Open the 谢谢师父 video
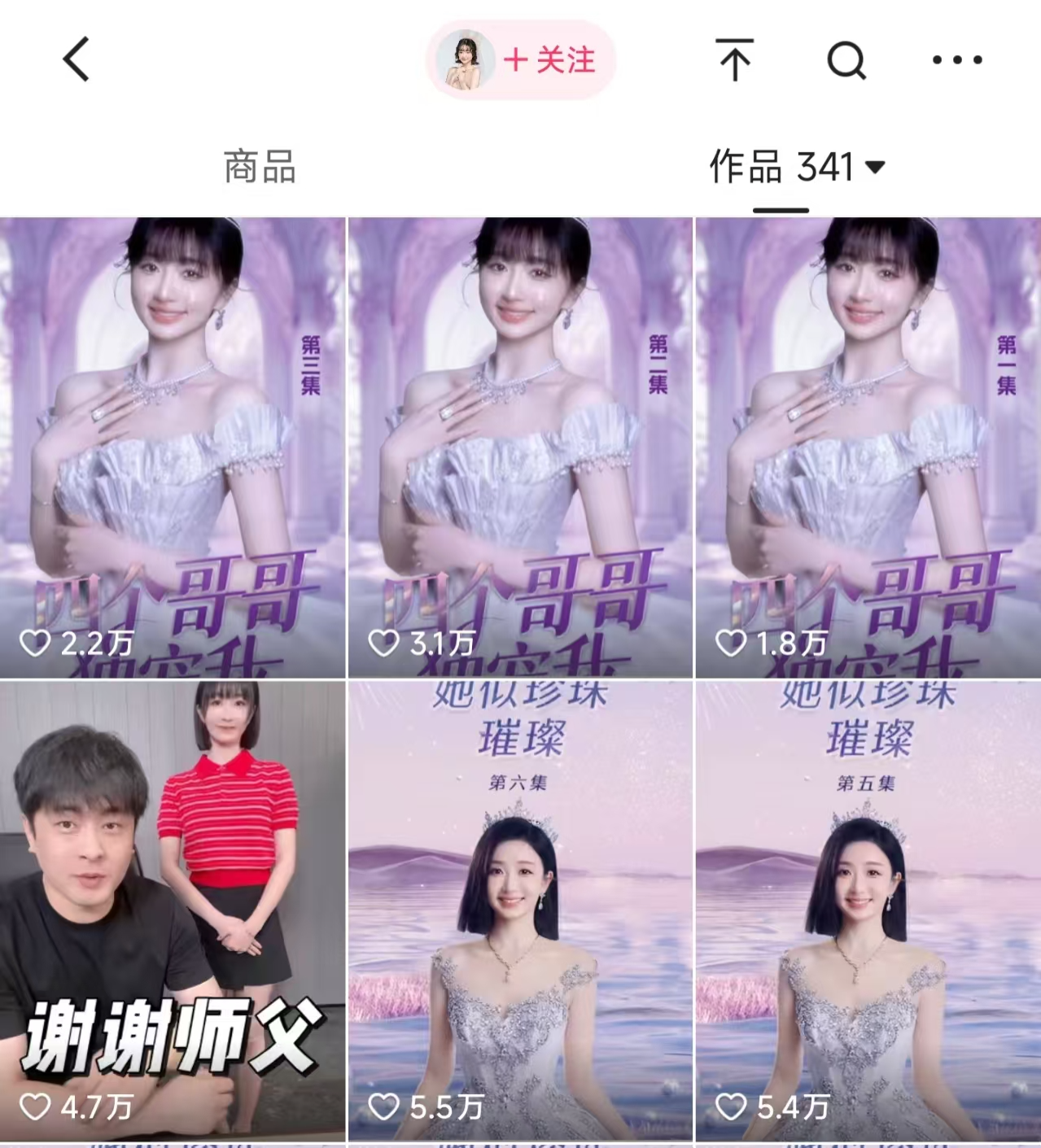Image resolution: width=1041 pixels, height=1148 pixels. pos(173,911)
